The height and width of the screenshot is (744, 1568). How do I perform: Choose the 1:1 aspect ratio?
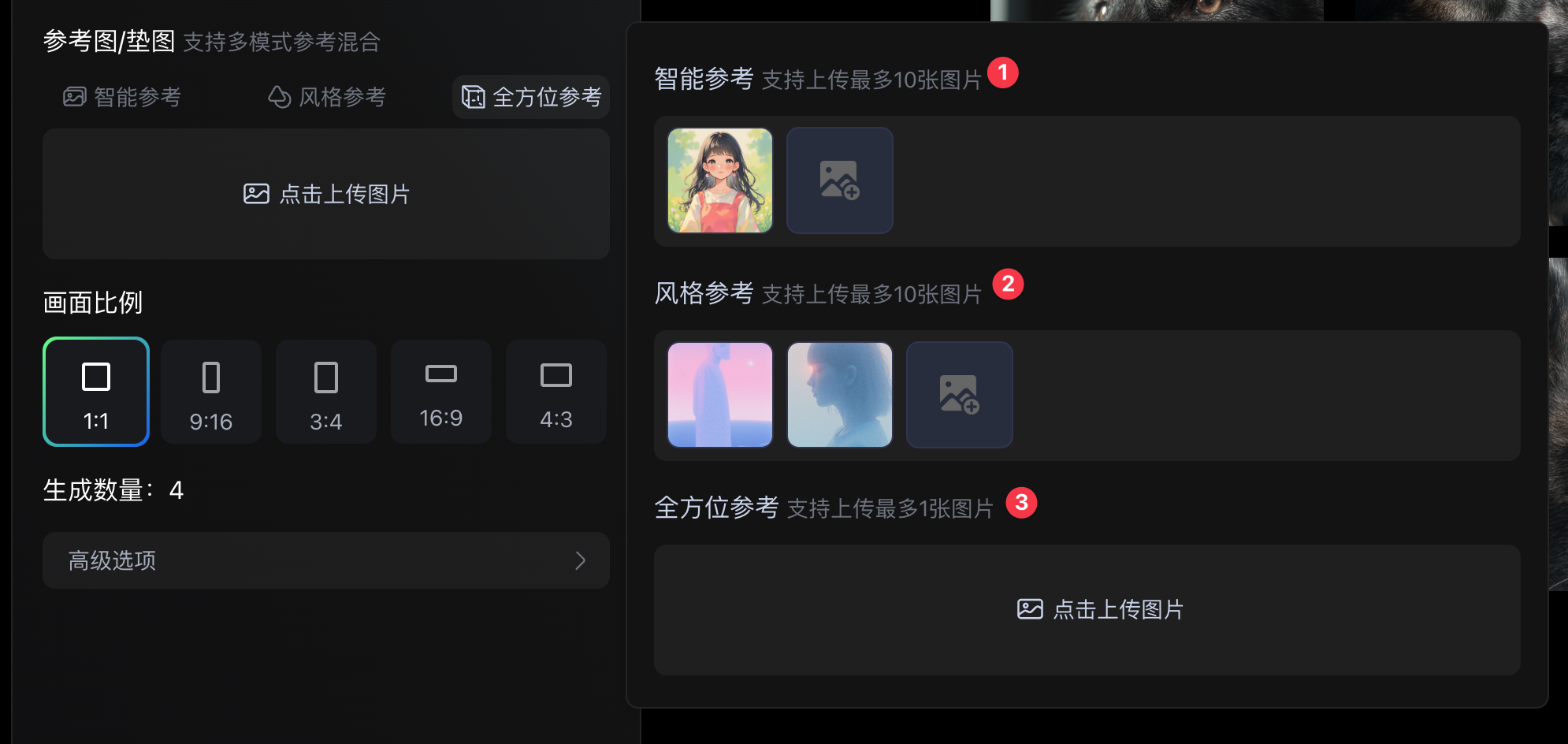point(96,392)
